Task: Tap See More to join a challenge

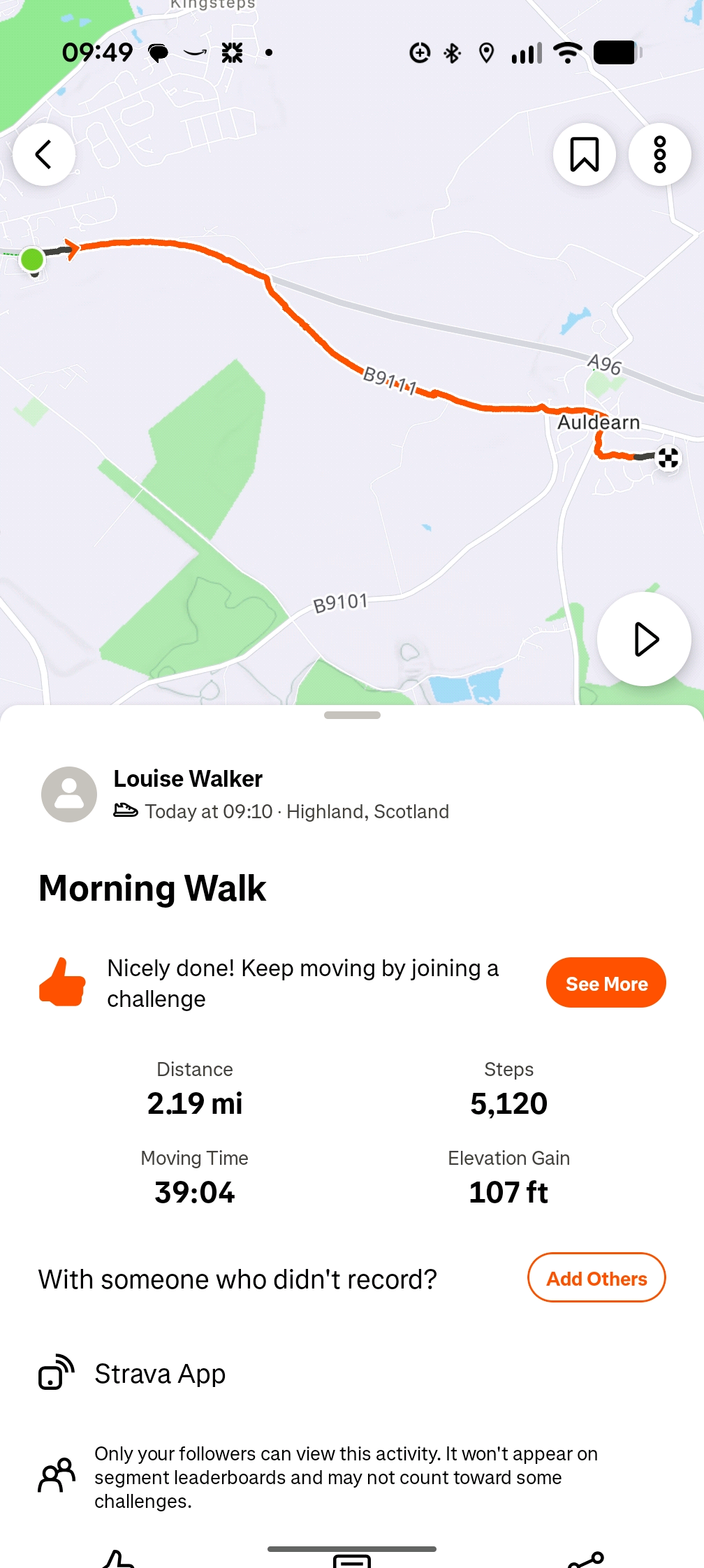Action: click(606, 983)
